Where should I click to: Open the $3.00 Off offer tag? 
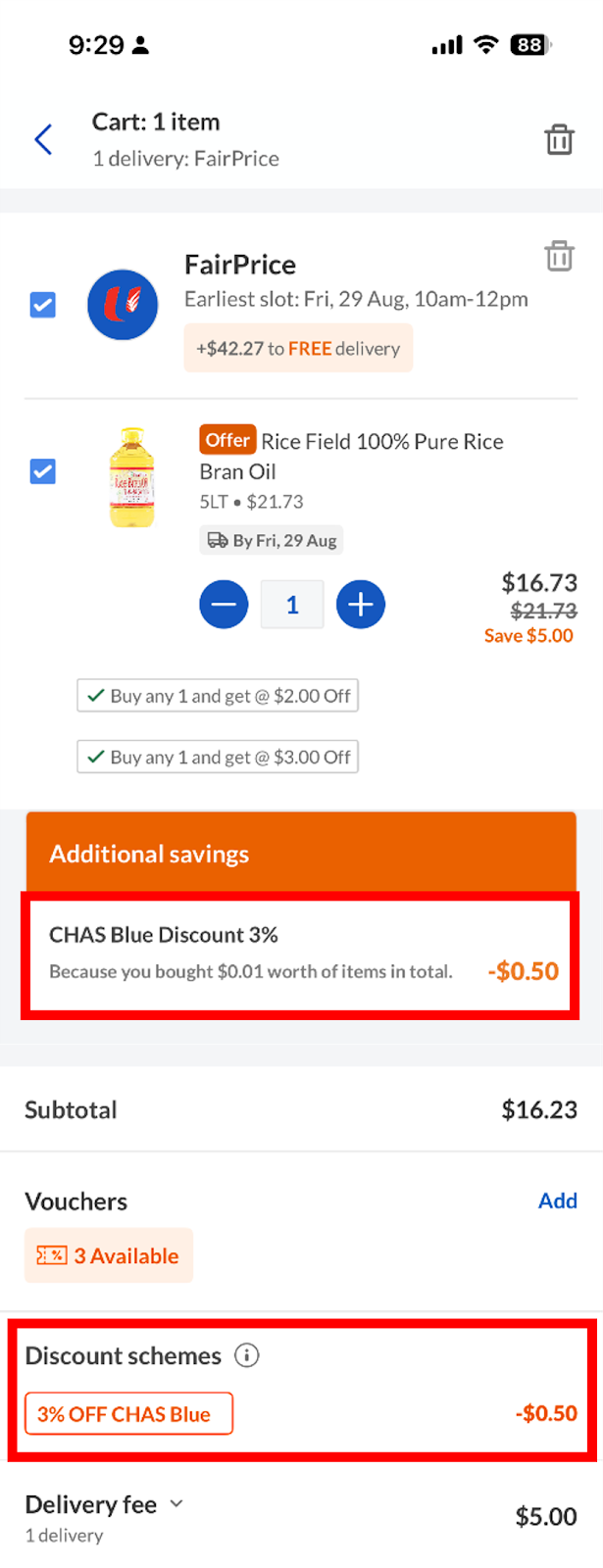pyautogui.click(x=218, y=757)
